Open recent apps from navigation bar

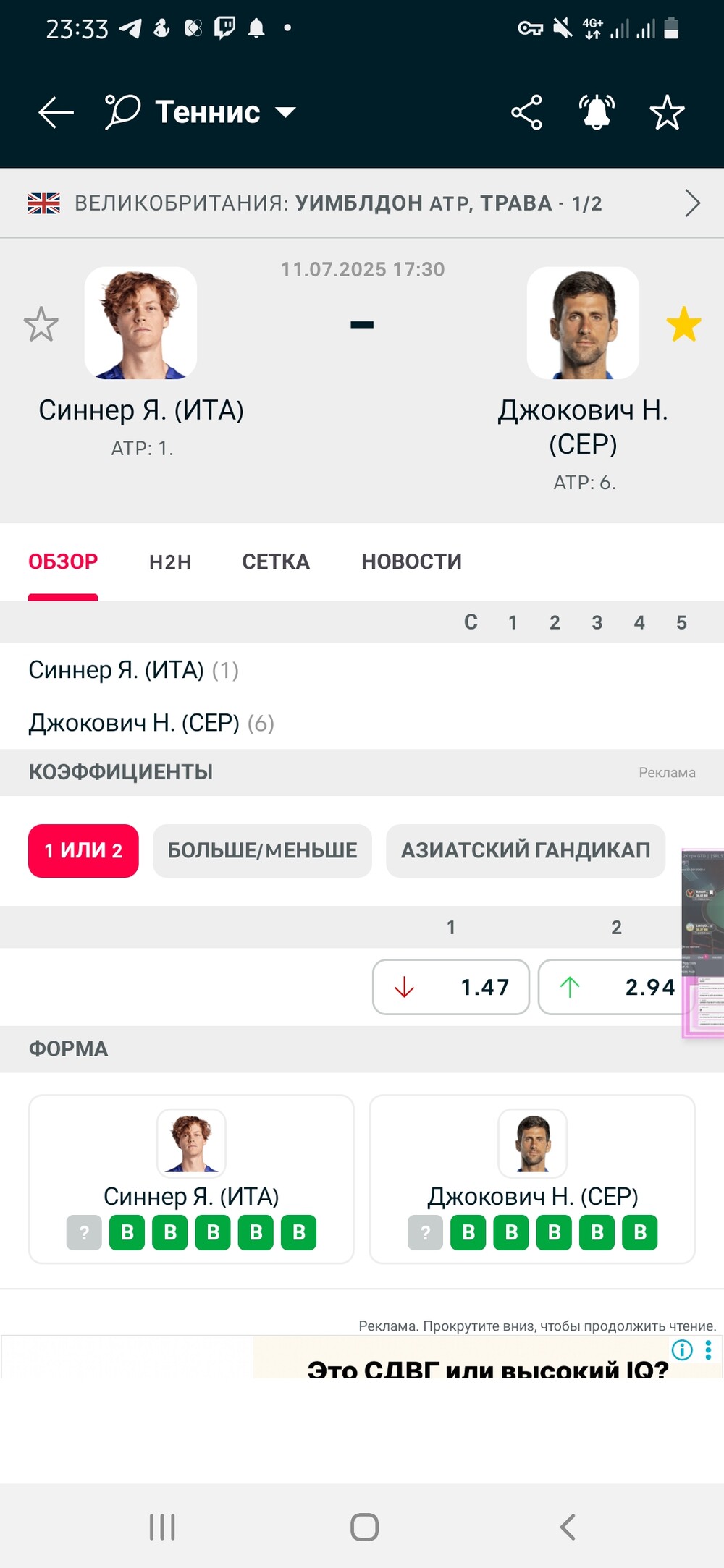pos(162,1527)
